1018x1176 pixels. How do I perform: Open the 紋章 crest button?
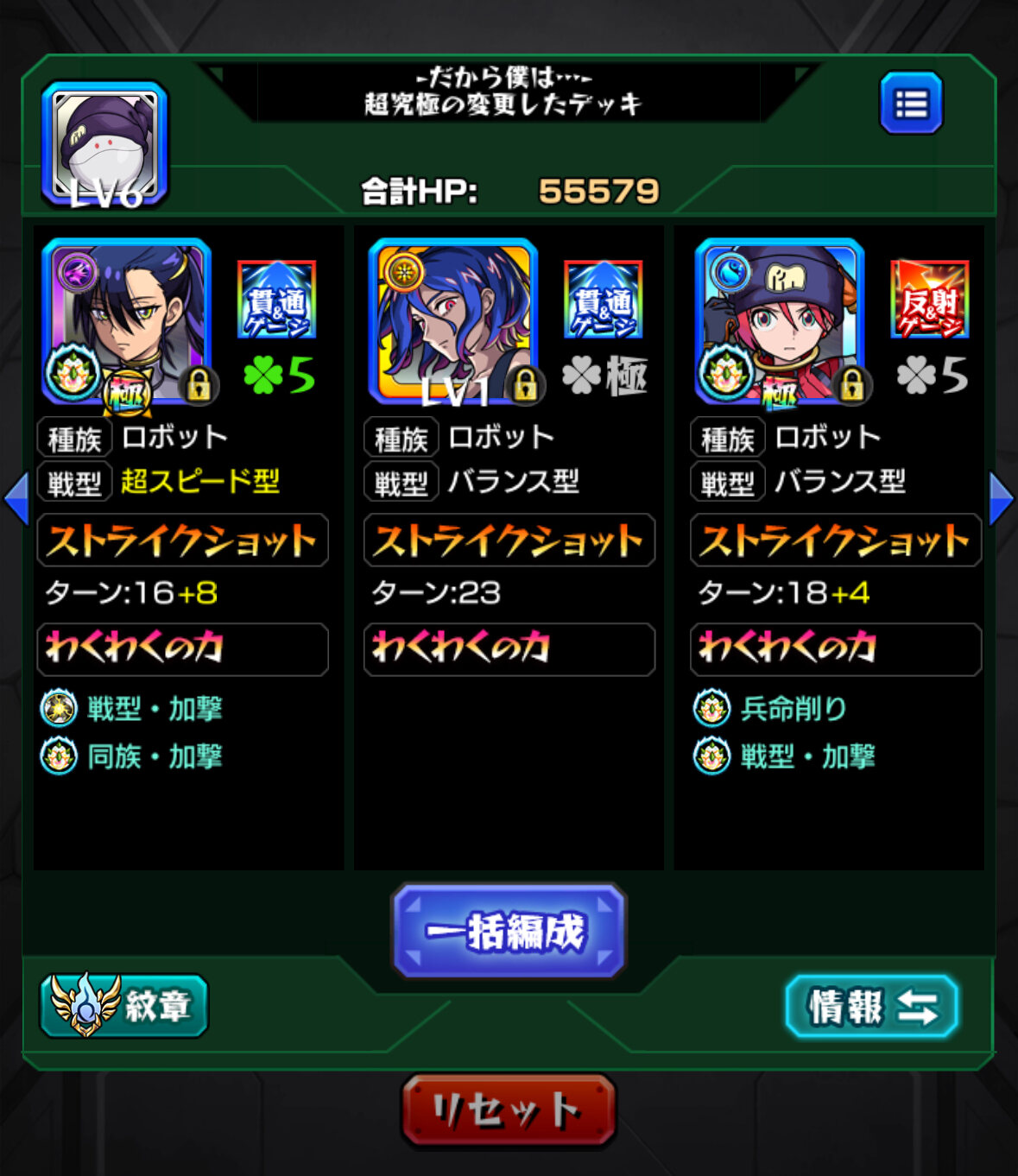pyautogui.click(x=125, y=1005)
